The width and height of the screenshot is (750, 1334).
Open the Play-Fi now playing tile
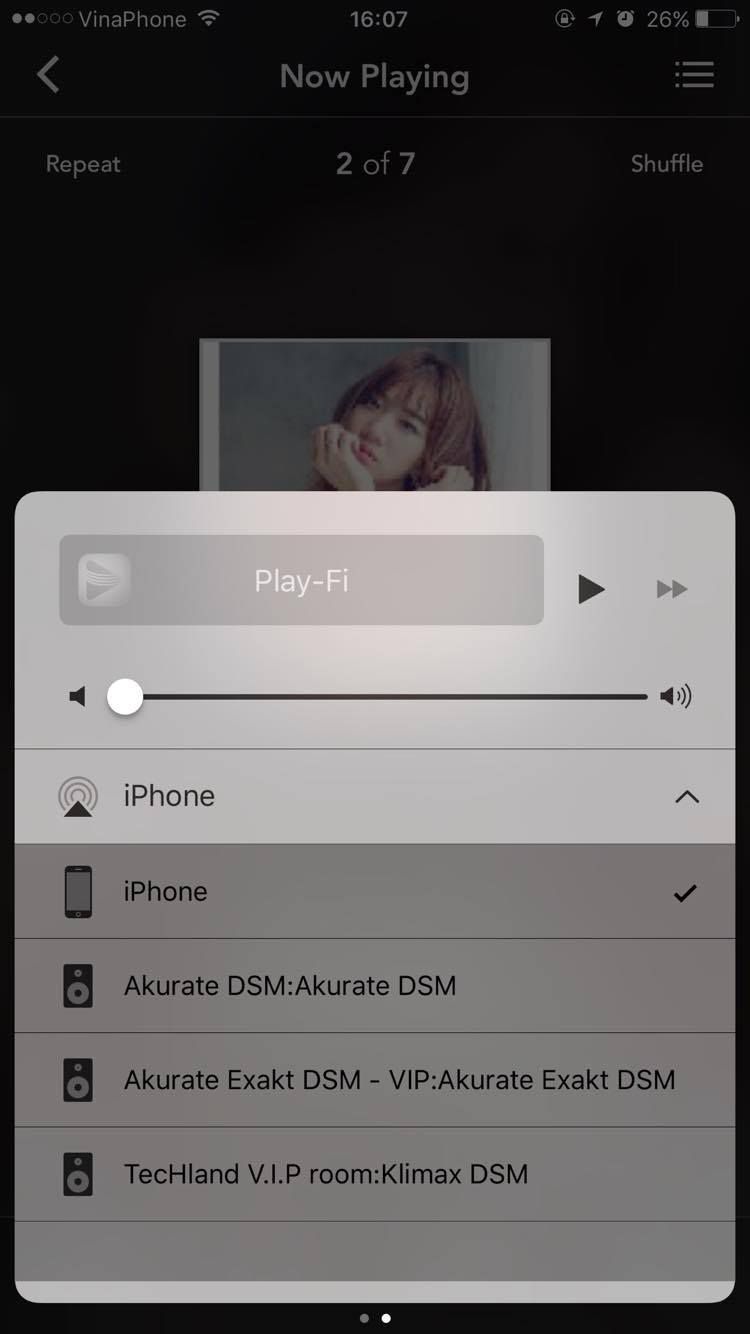301,581
